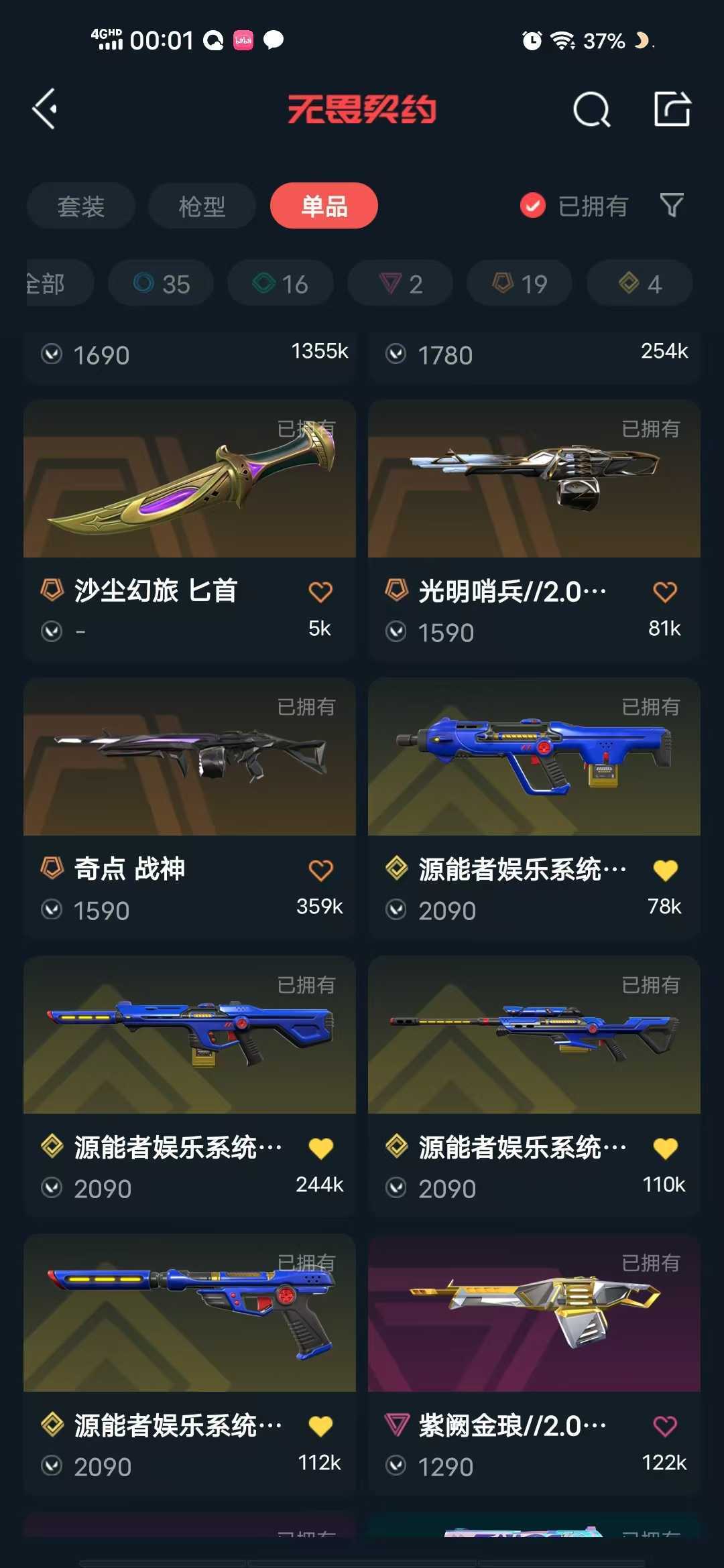Select the 单品 tab
Viewport: 724px width, 1568px height.
[324, 206]
